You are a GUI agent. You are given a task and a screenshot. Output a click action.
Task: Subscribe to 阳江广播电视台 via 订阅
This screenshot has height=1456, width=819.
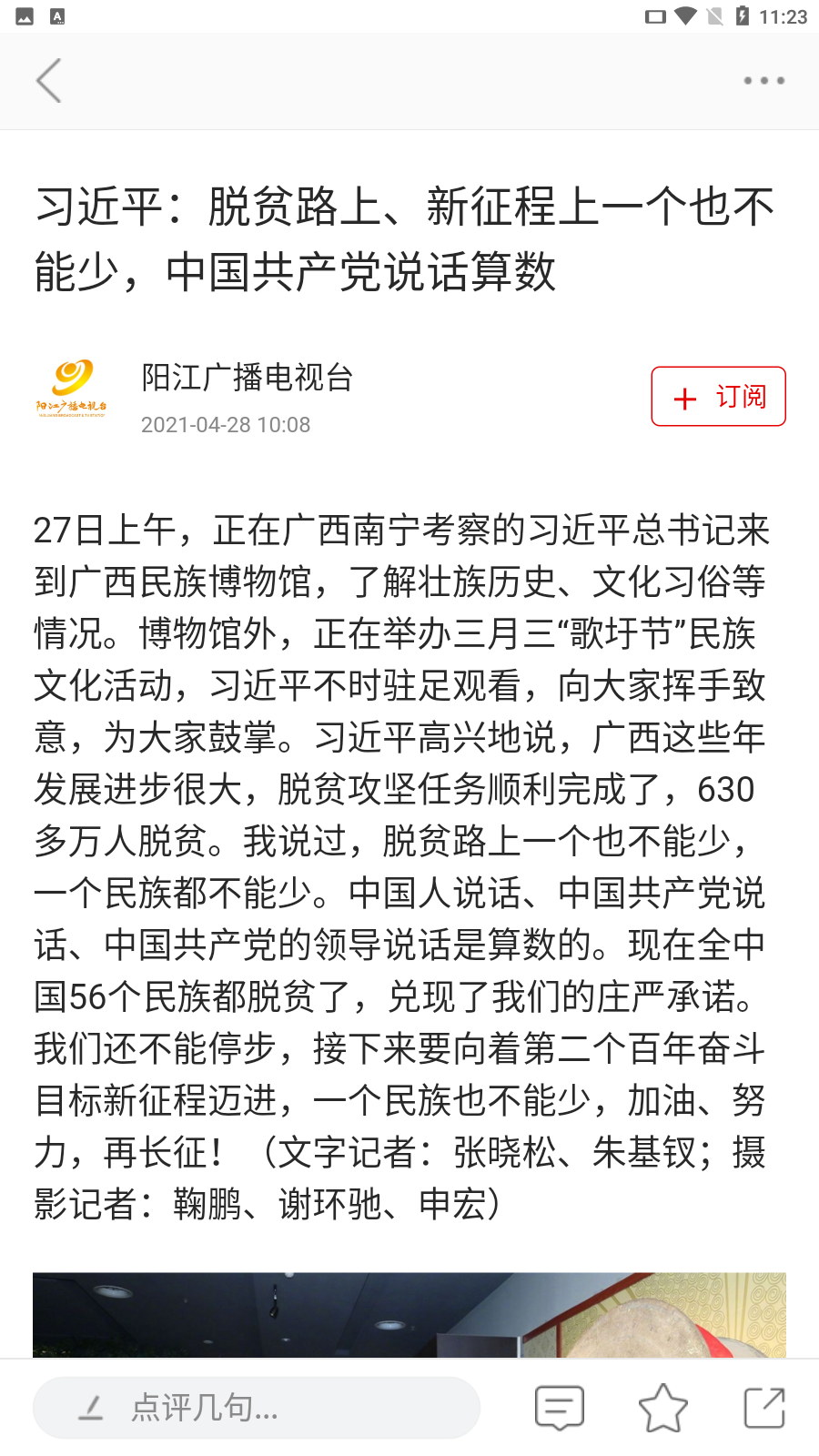pos(718,397)
